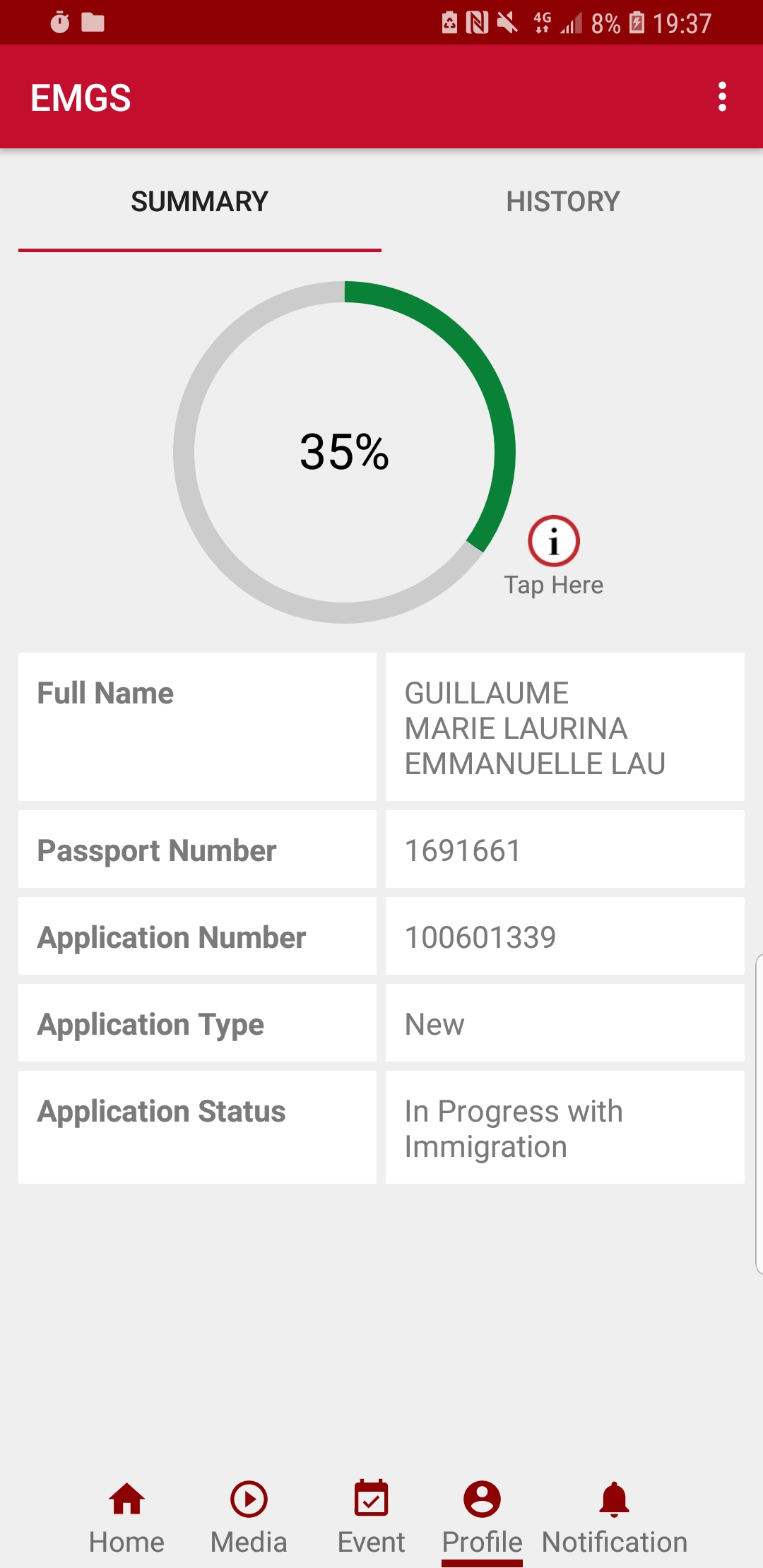Select the Profile tab
The width and height of the screenshot is (763, 1568).
(482, 1517)
